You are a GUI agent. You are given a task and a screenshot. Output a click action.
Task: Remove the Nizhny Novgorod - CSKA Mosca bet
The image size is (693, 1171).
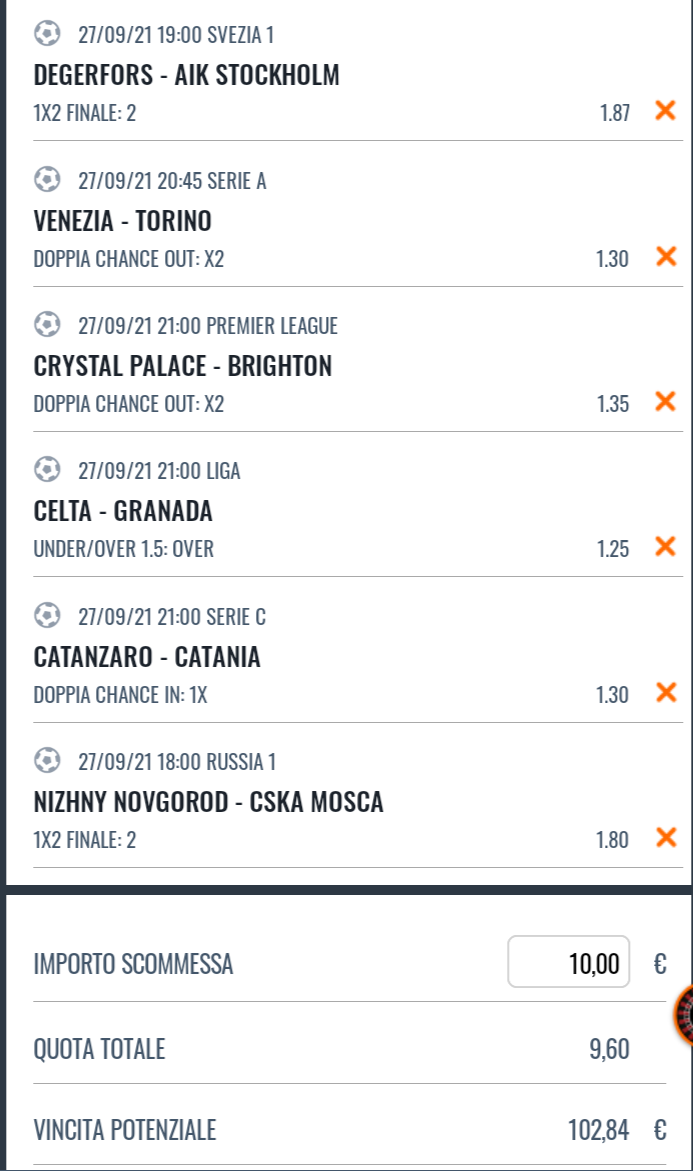pos(665,838)
